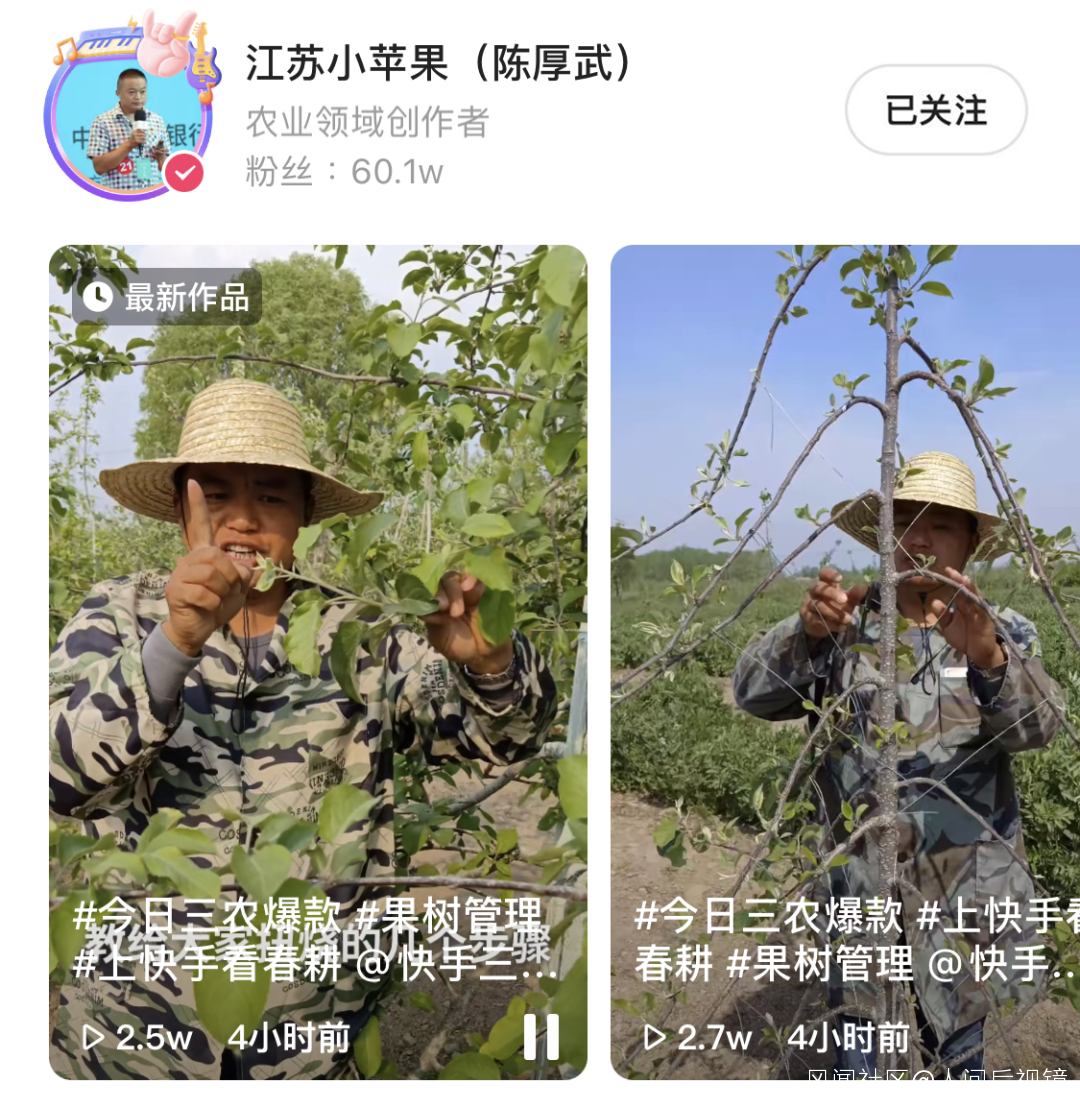Screen dimensions: 1080x1108
Task: Open the 最新作品 video with 2.5w plays
Action: point(318,662)
